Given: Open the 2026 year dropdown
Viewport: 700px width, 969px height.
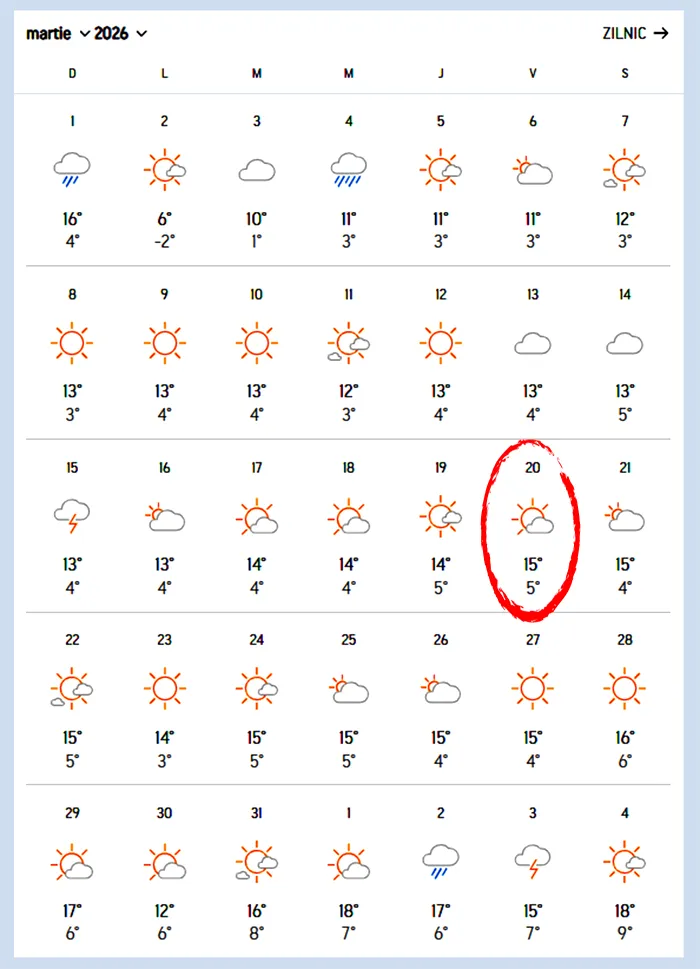Looking at the screenshot, I should 121,34.
